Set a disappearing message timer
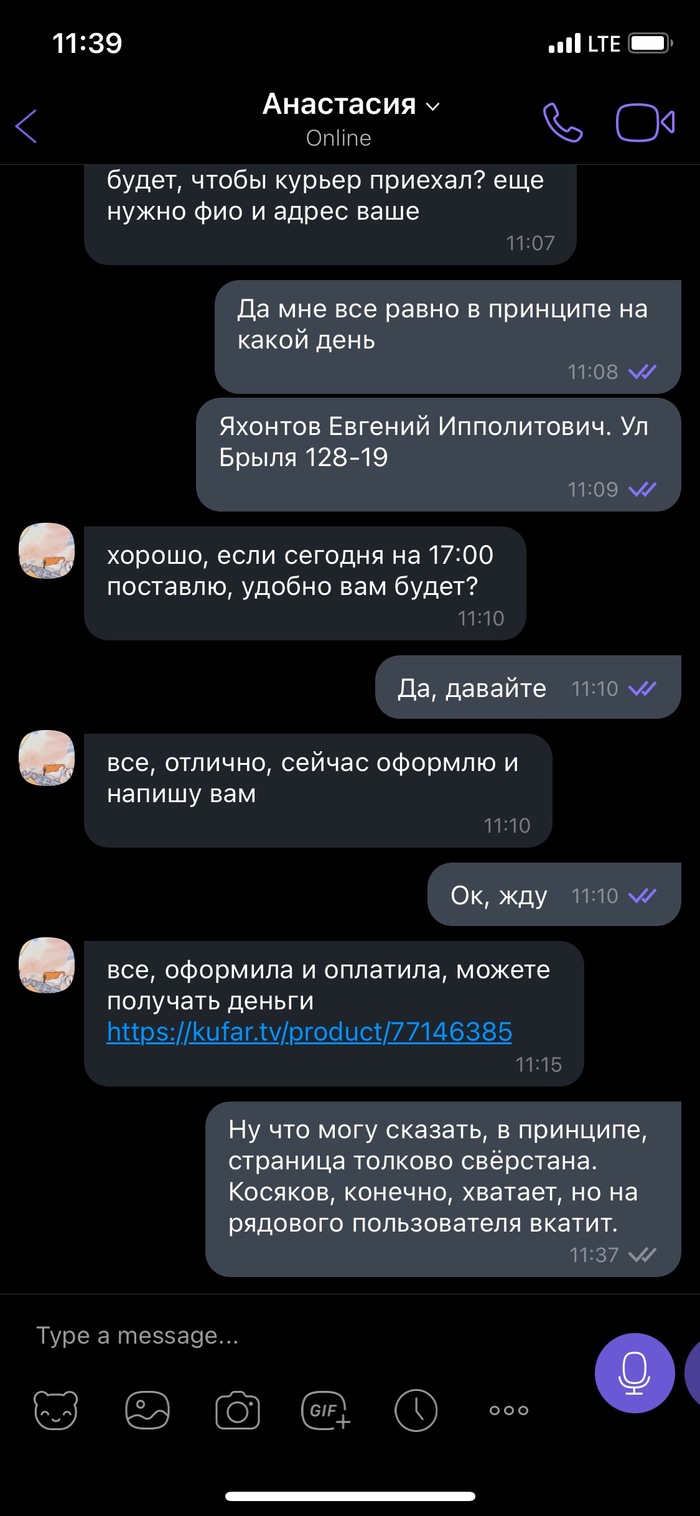Screen dimensions: 700x1516 [416, 1410]
